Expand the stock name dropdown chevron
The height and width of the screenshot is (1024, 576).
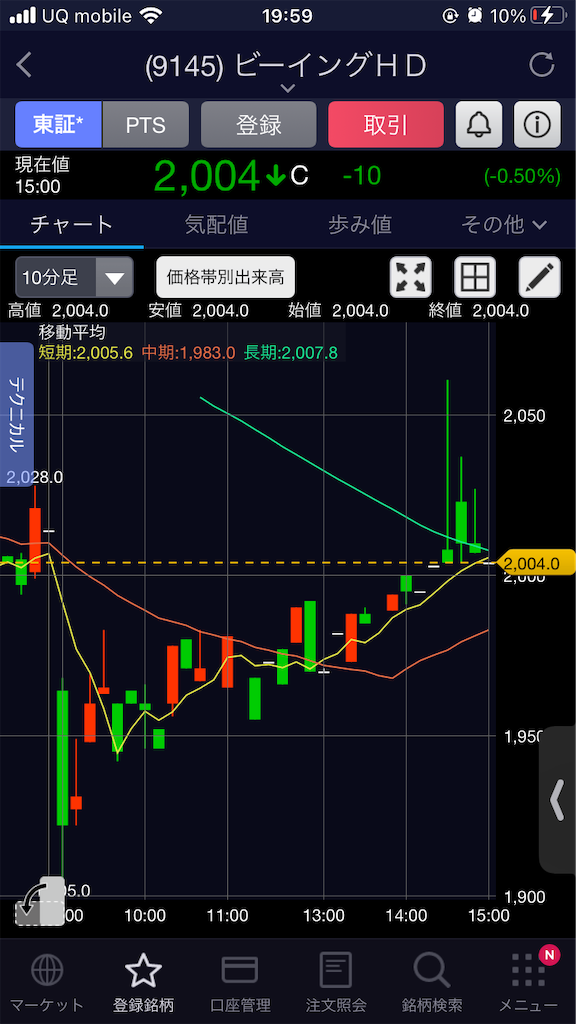(288, 88)
